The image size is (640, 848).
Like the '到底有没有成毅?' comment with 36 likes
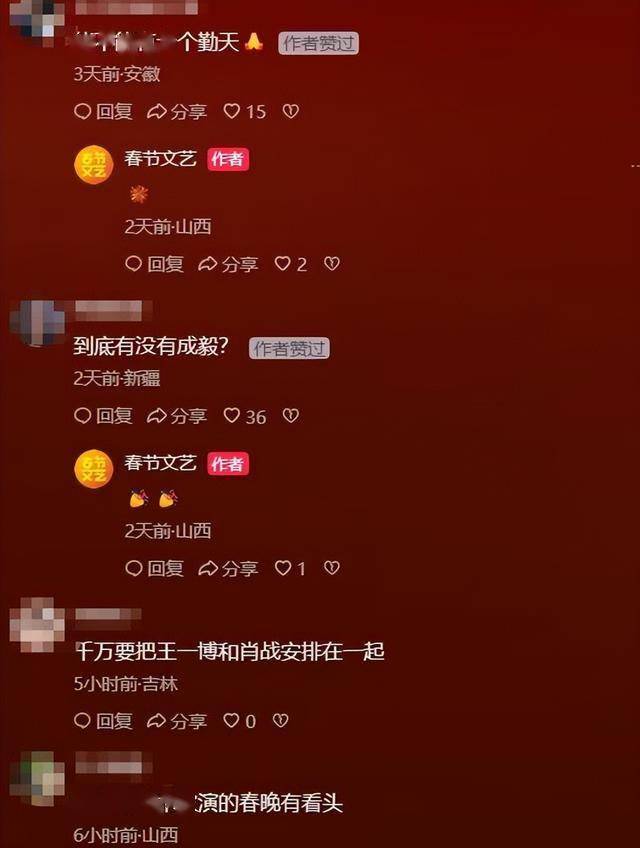pyautogui.click(x=232, y=416)
